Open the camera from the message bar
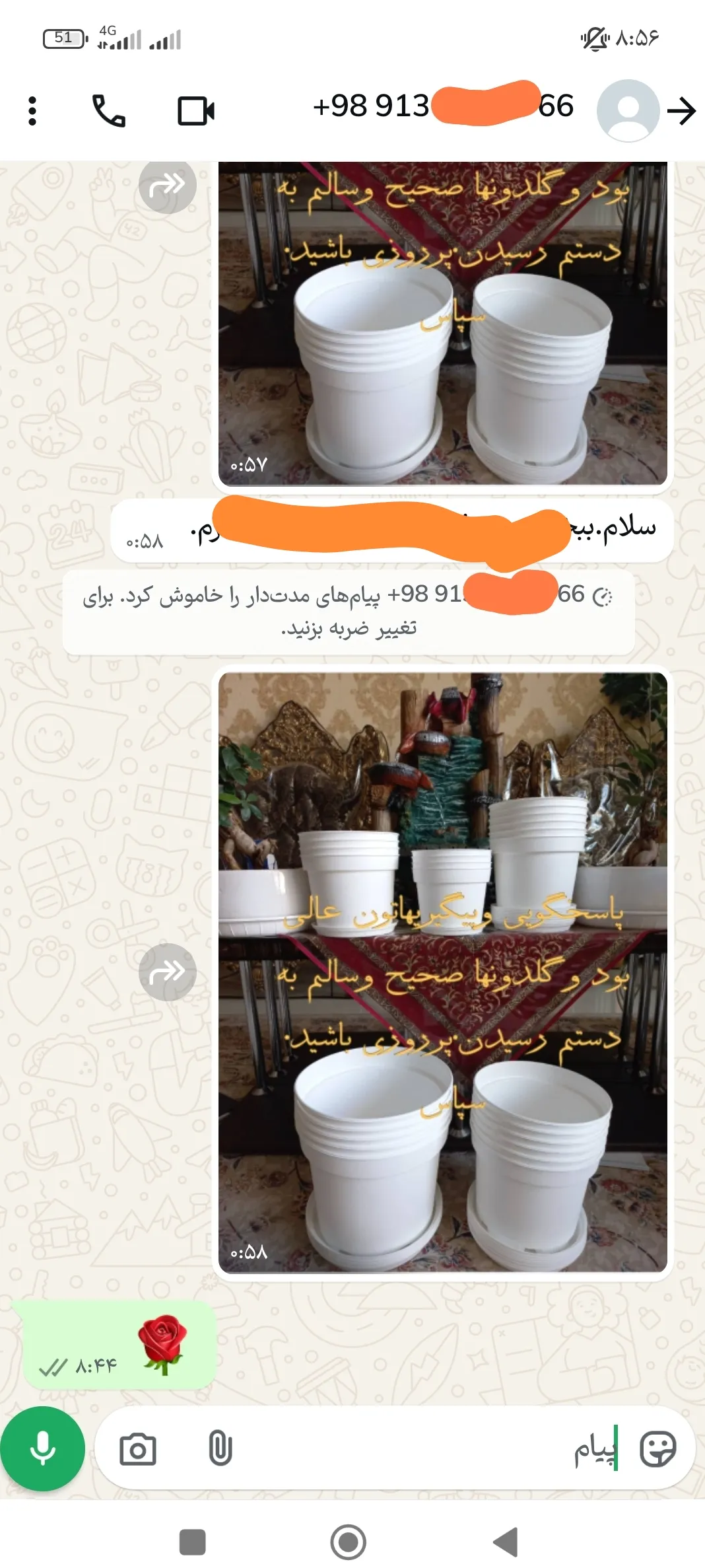This screenshot has height=1568, width=705. pos(138,1449)
